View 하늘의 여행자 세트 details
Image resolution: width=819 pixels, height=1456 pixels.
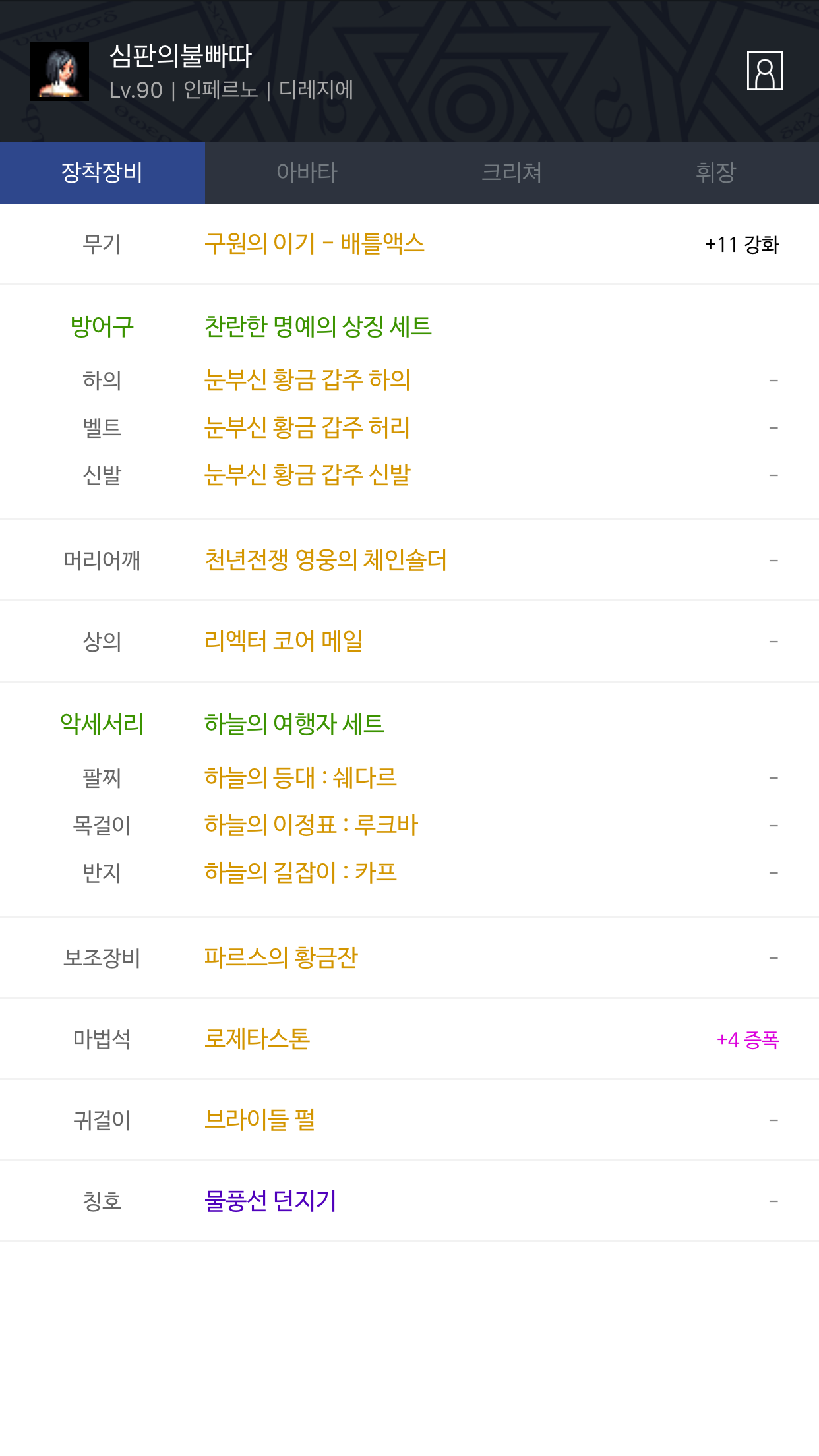[x=294, y=724]
